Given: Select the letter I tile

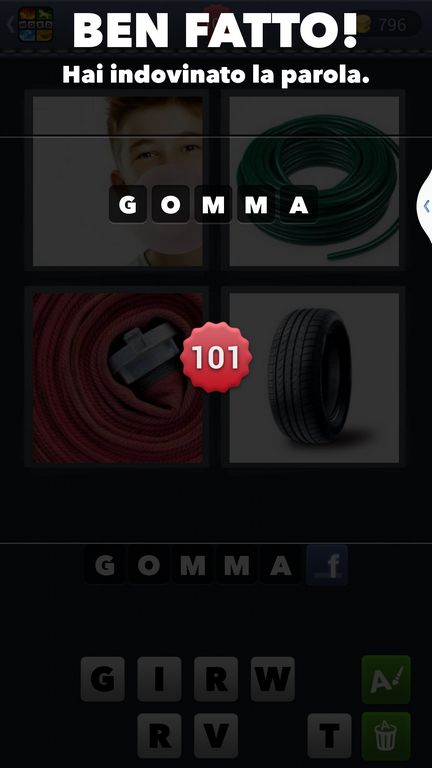Looking at the screenshot, I should coord(159,679).
